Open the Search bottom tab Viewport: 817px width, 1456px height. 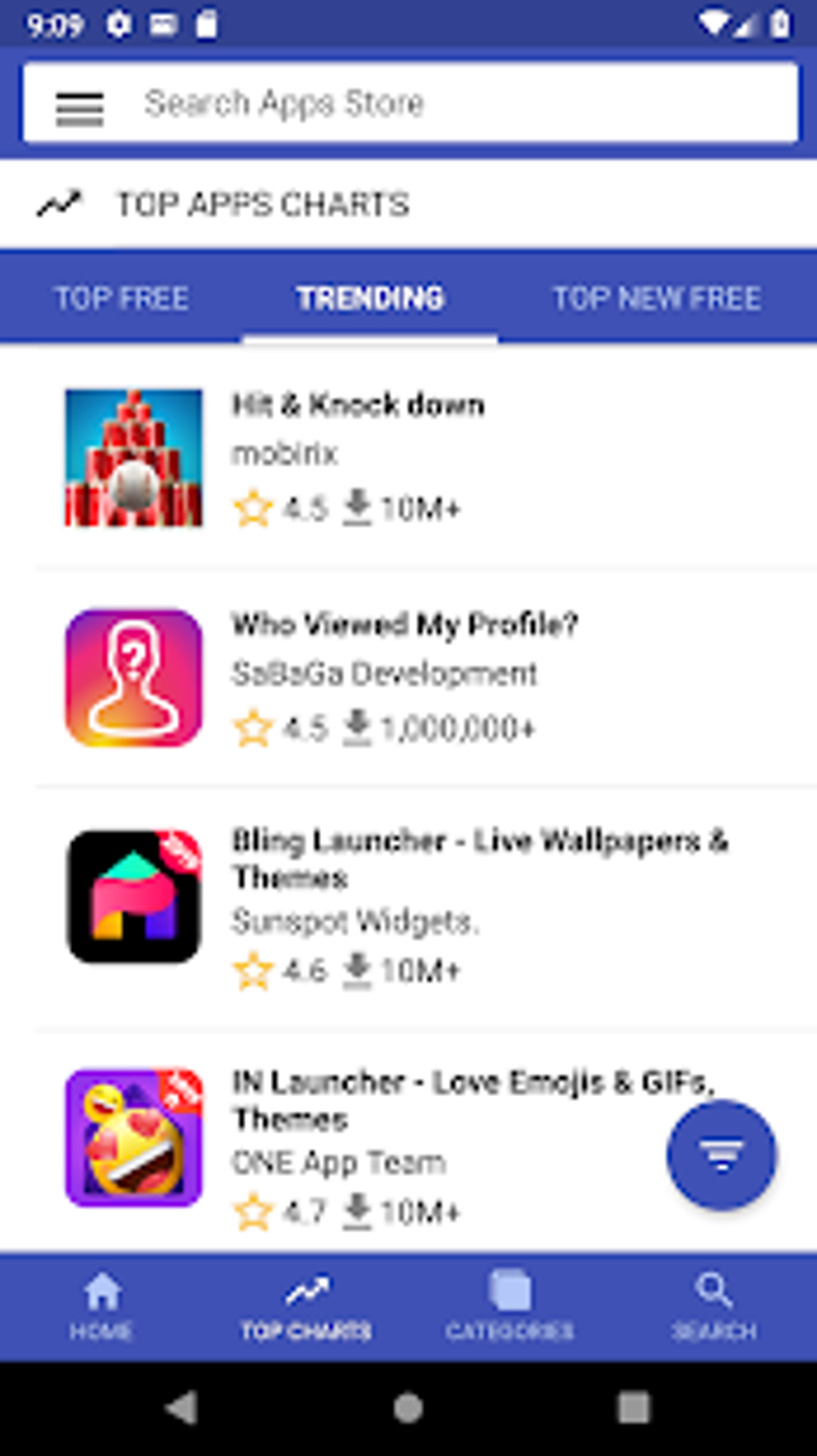coord(714,1307)
